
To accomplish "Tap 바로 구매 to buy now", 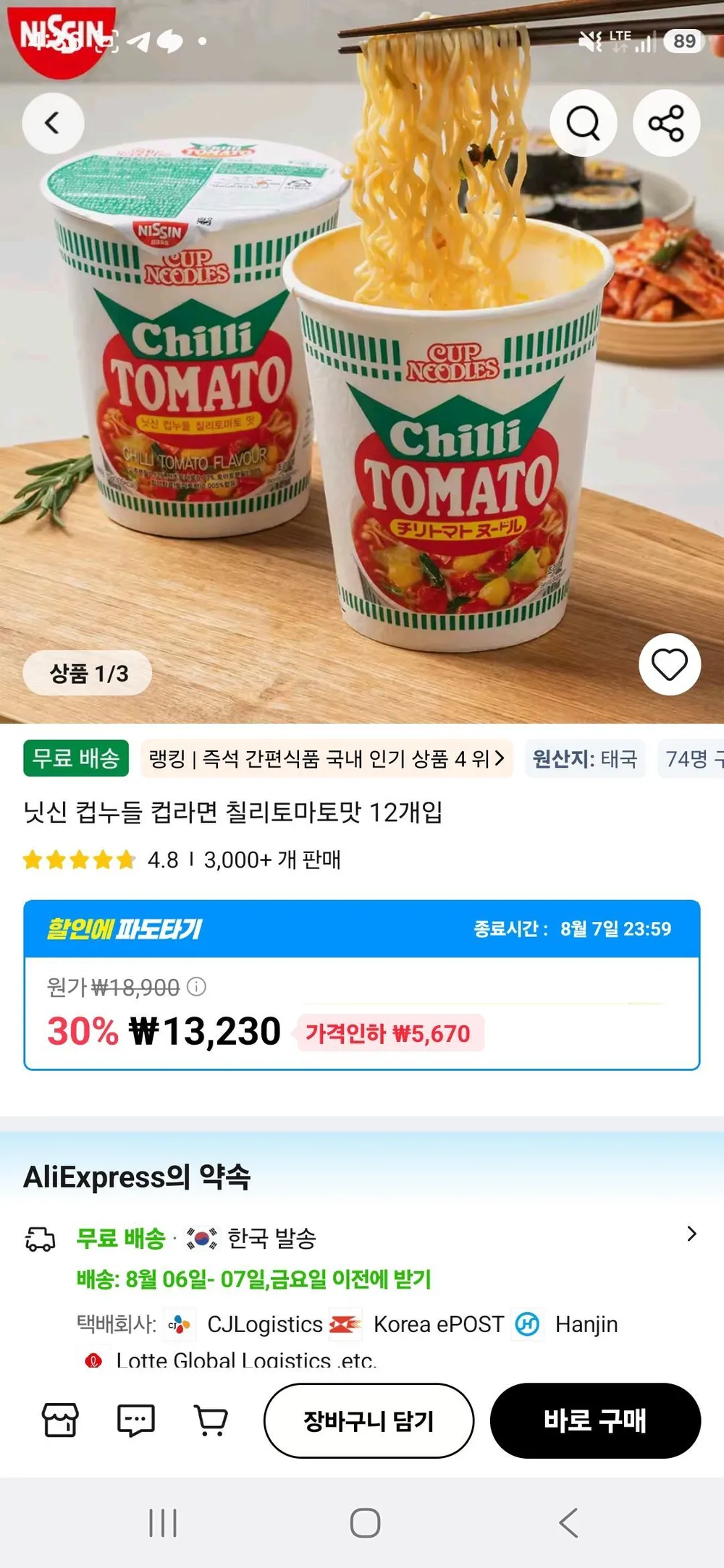I will coord(595,1420).
